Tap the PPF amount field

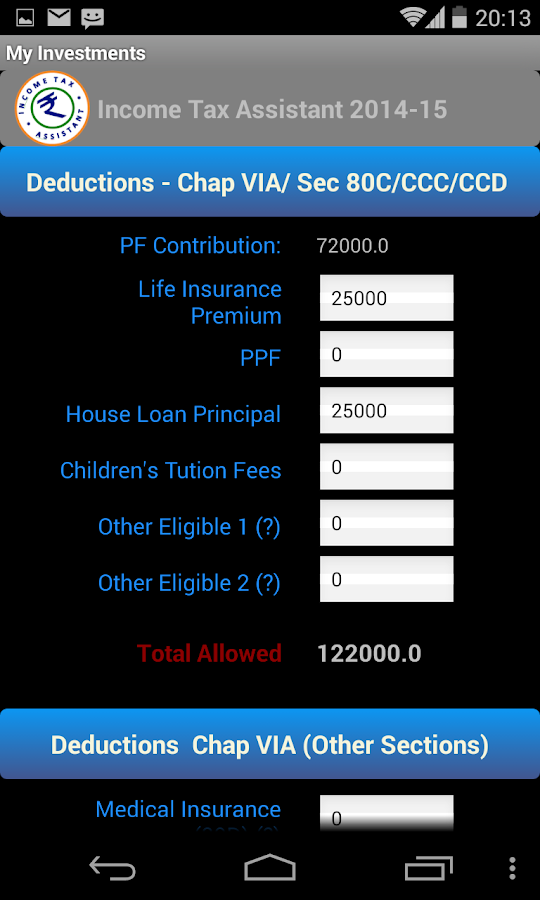tap(386, 354)
